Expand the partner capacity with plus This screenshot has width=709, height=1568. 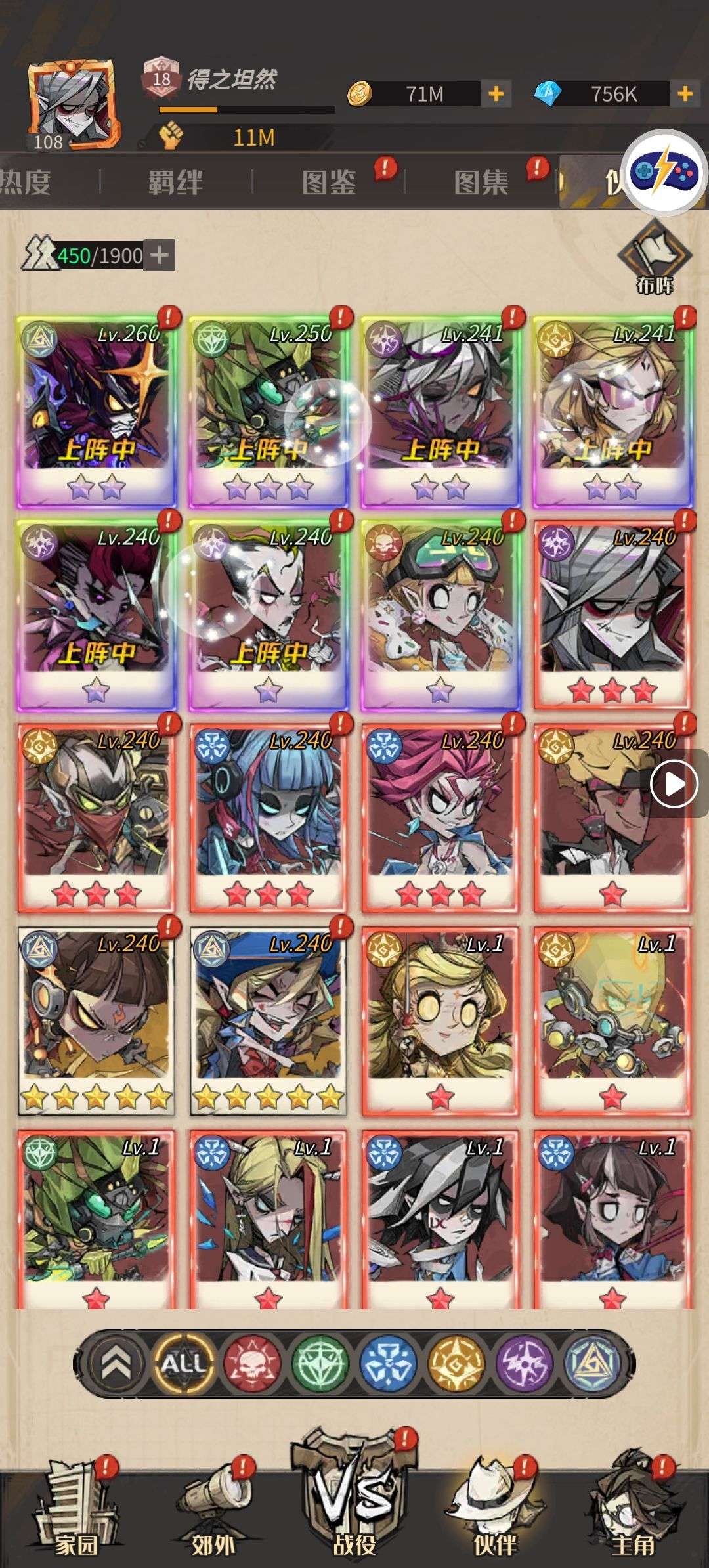coord(160,255)
